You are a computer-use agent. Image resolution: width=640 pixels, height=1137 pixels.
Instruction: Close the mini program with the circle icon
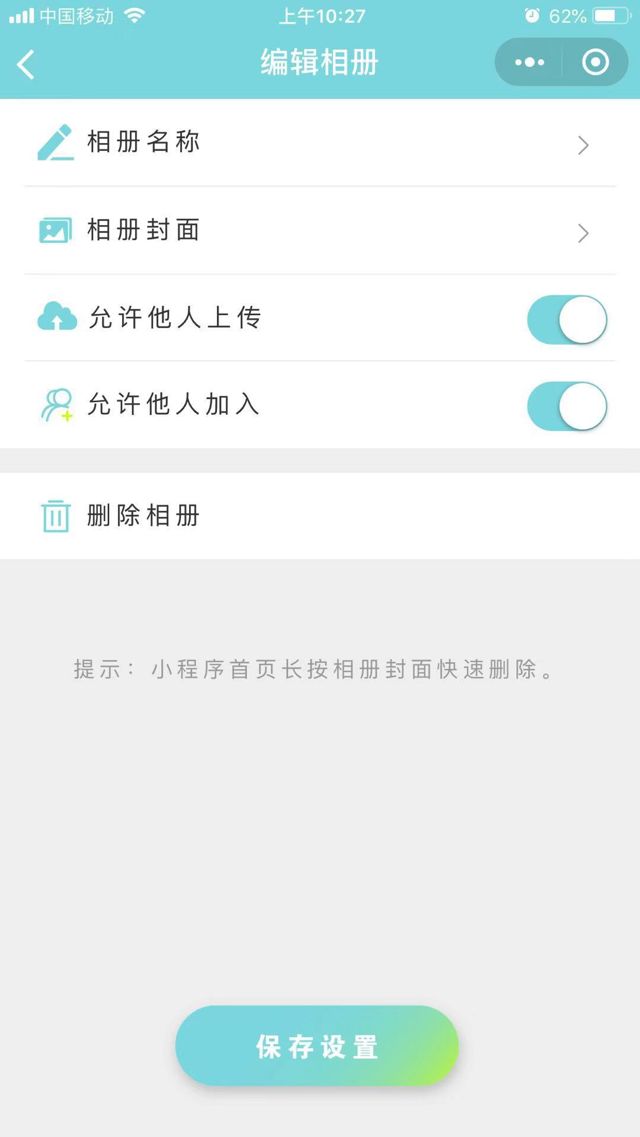tap(595, 63)
